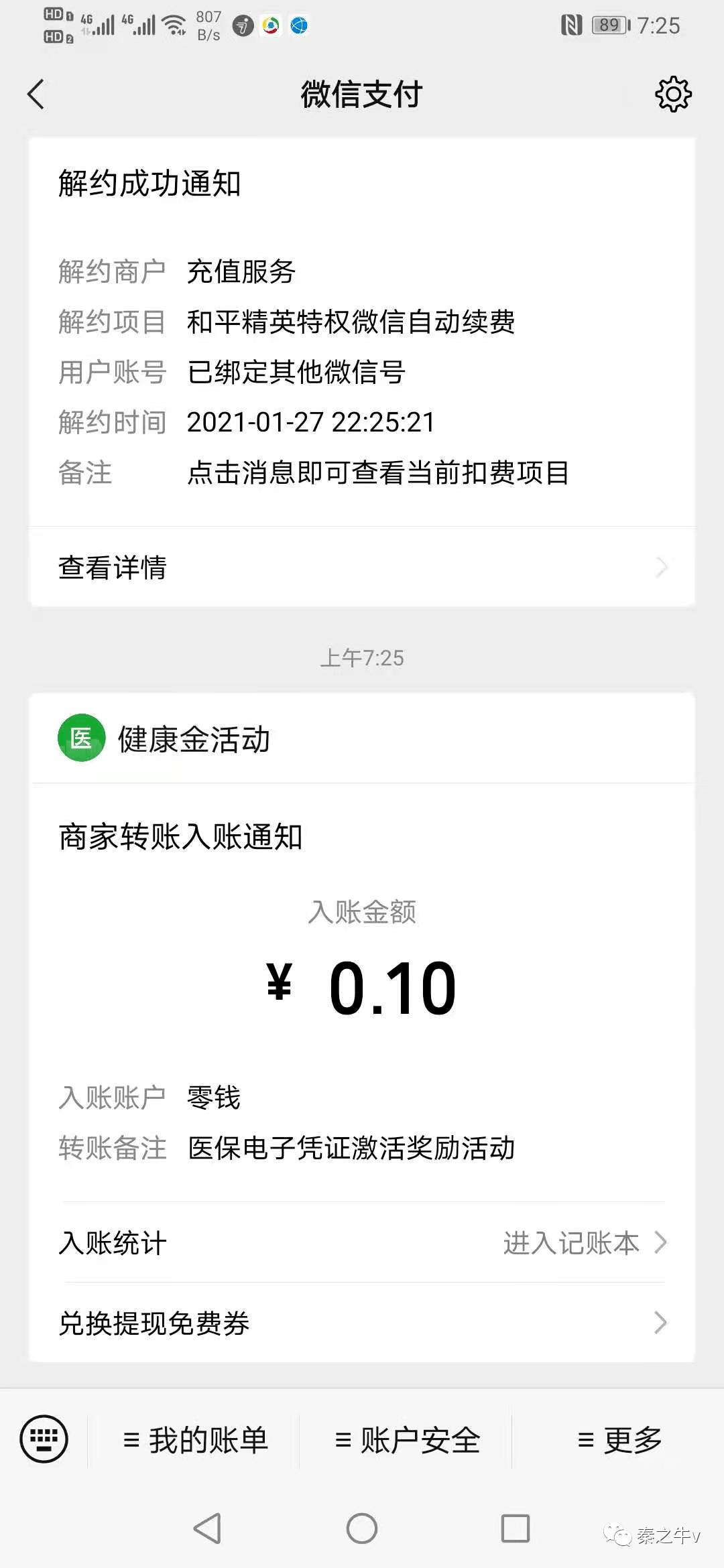Open 兑换提现免费券 row
The width and height of the screenshot is (724, 1568).
[x=362, y=1323]
